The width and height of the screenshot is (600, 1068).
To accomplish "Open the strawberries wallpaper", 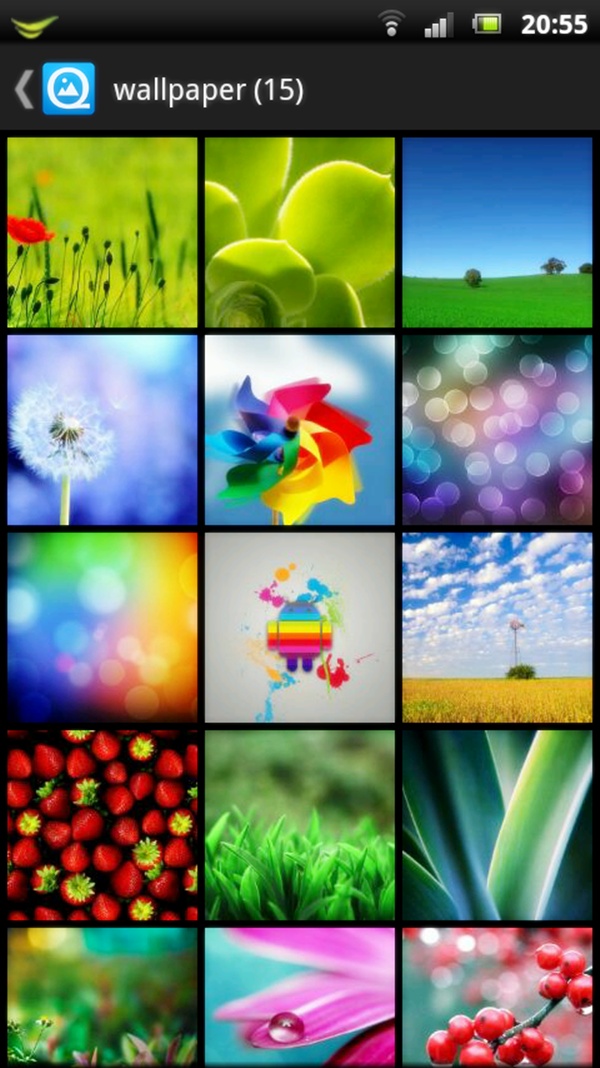I will click(102, 825).
